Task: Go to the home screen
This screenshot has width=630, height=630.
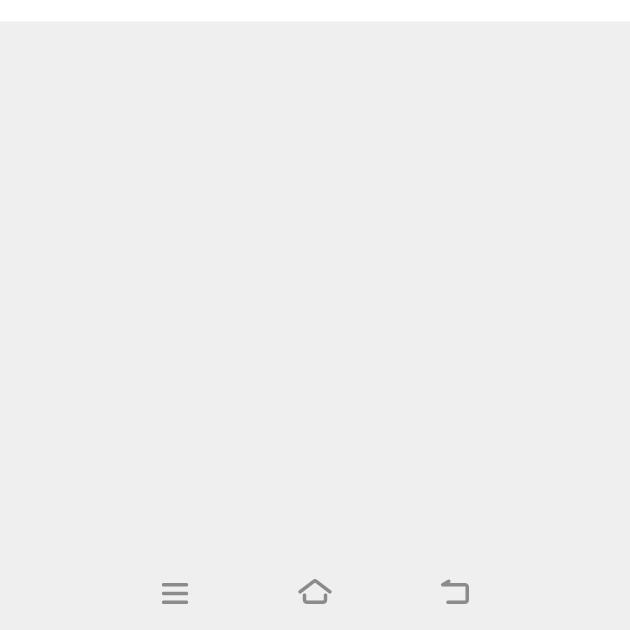Action: pyautogui.click(x=315, y=592)
